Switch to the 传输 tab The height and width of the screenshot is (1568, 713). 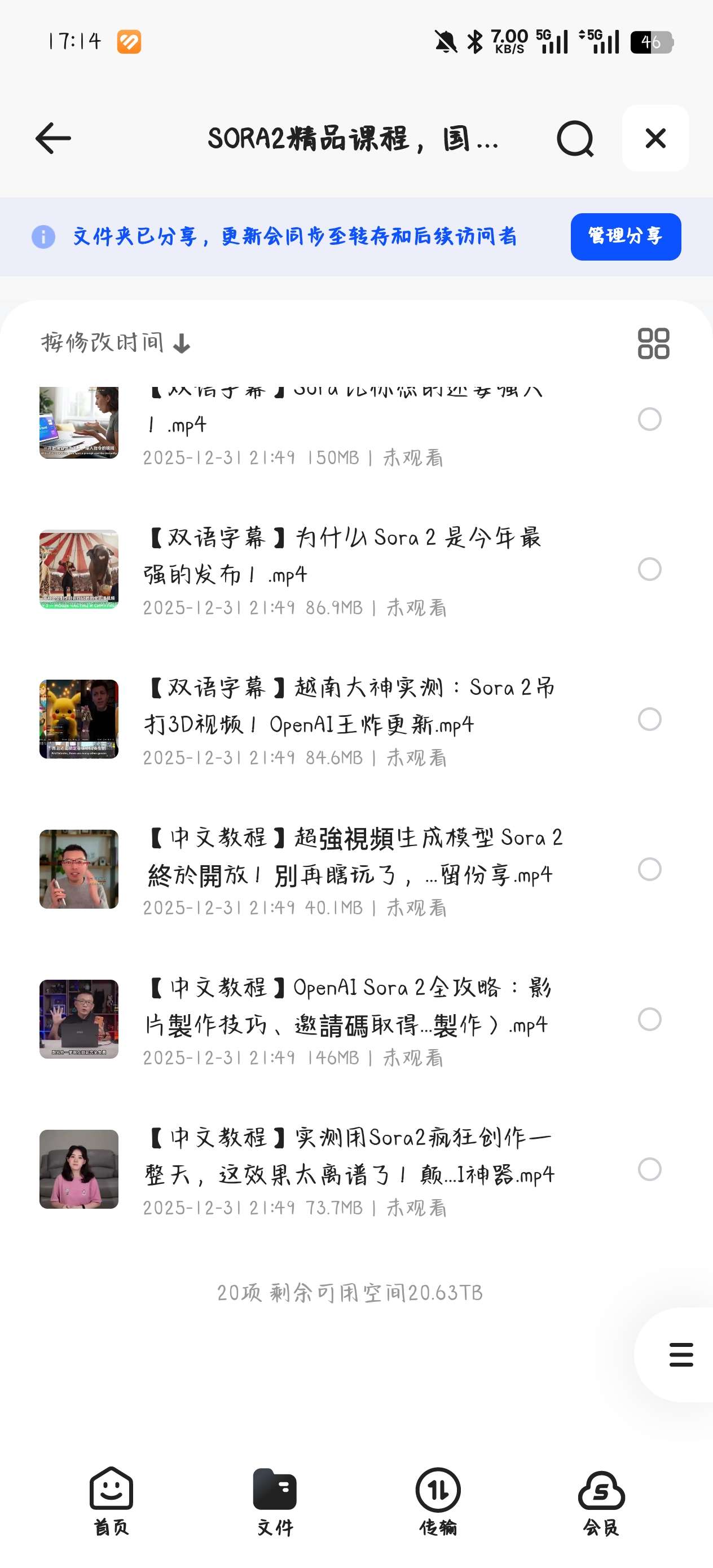tap(438, 1501)
